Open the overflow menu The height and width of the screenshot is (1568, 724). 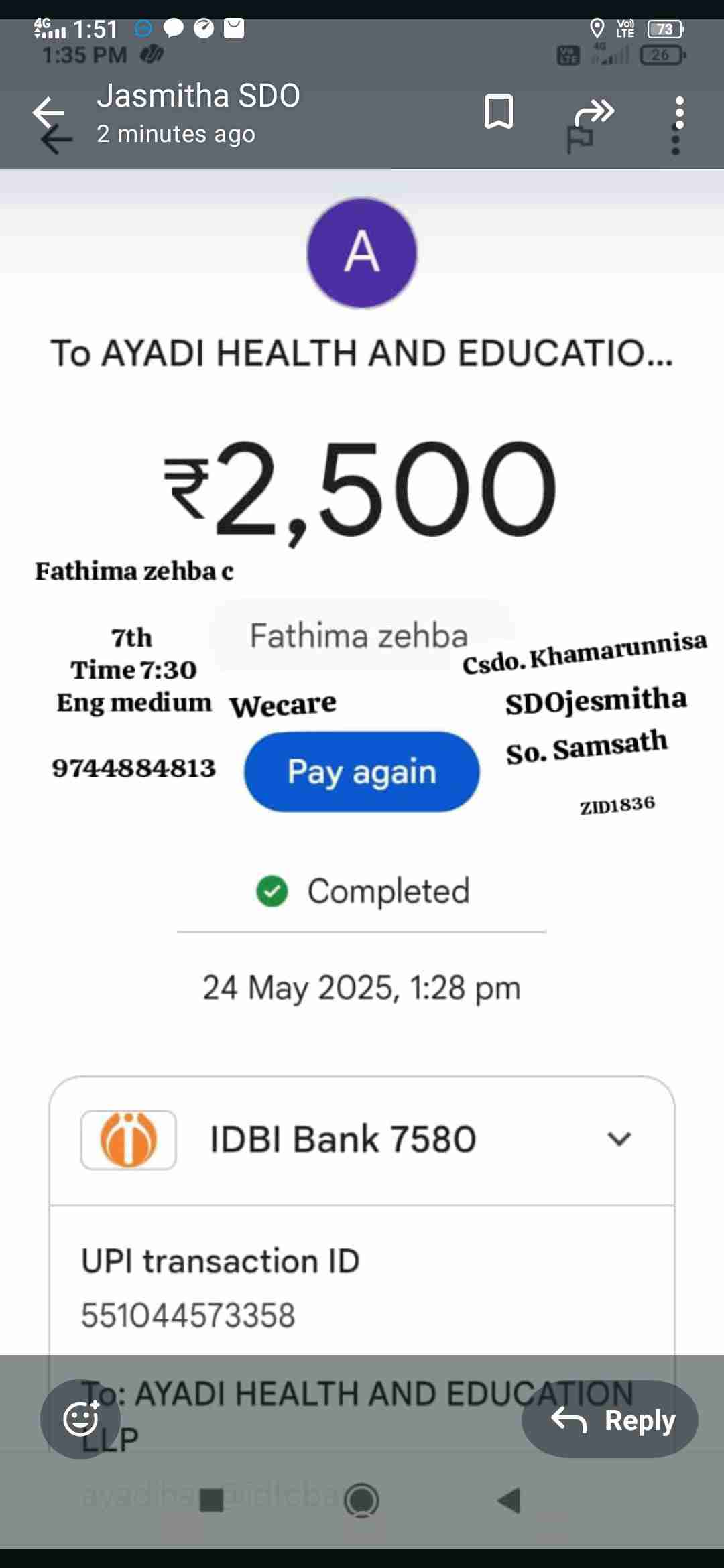tap(679, 112)
